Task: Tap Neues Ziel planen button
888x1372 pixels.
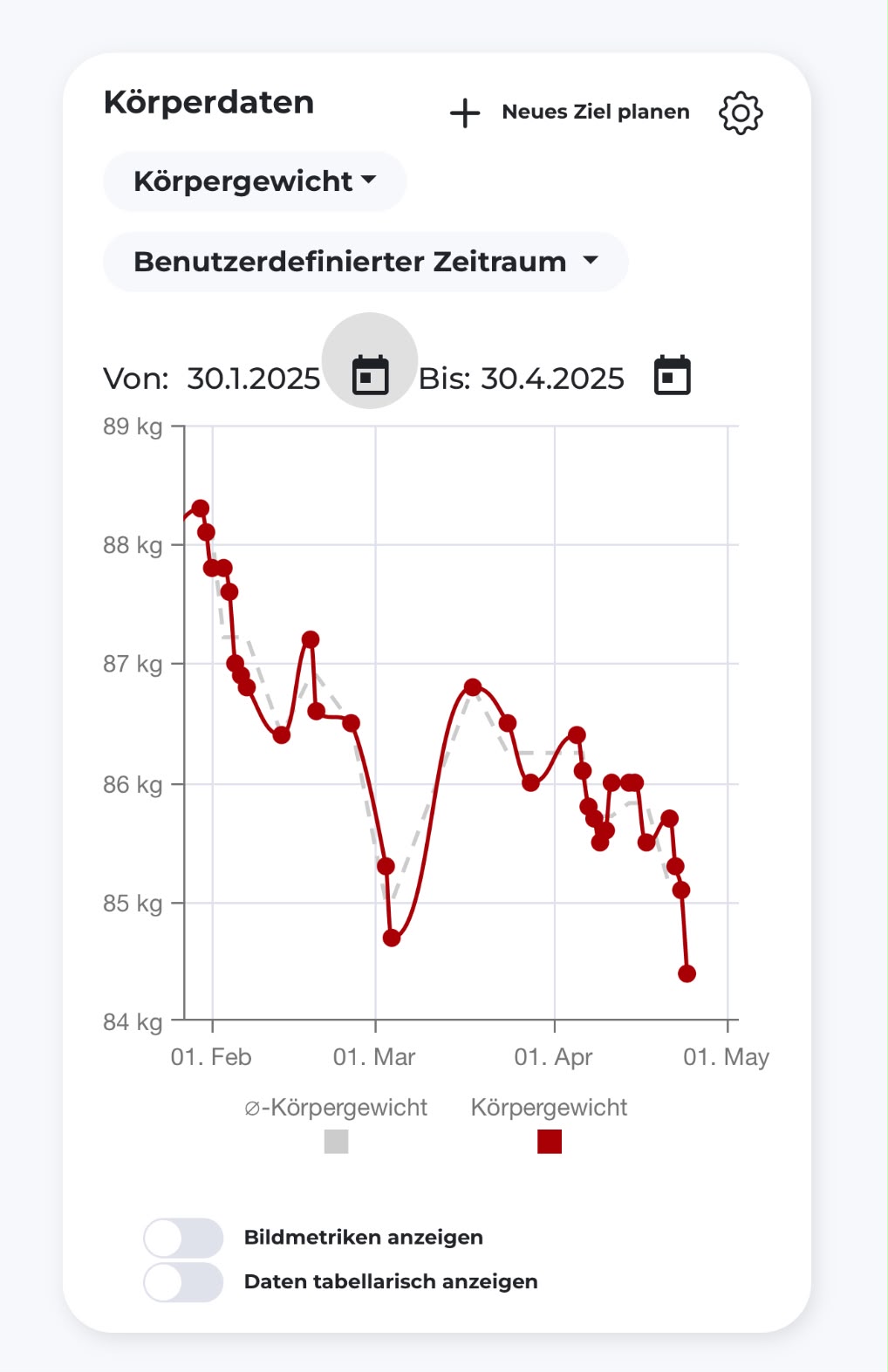Action: coord(570,113)
